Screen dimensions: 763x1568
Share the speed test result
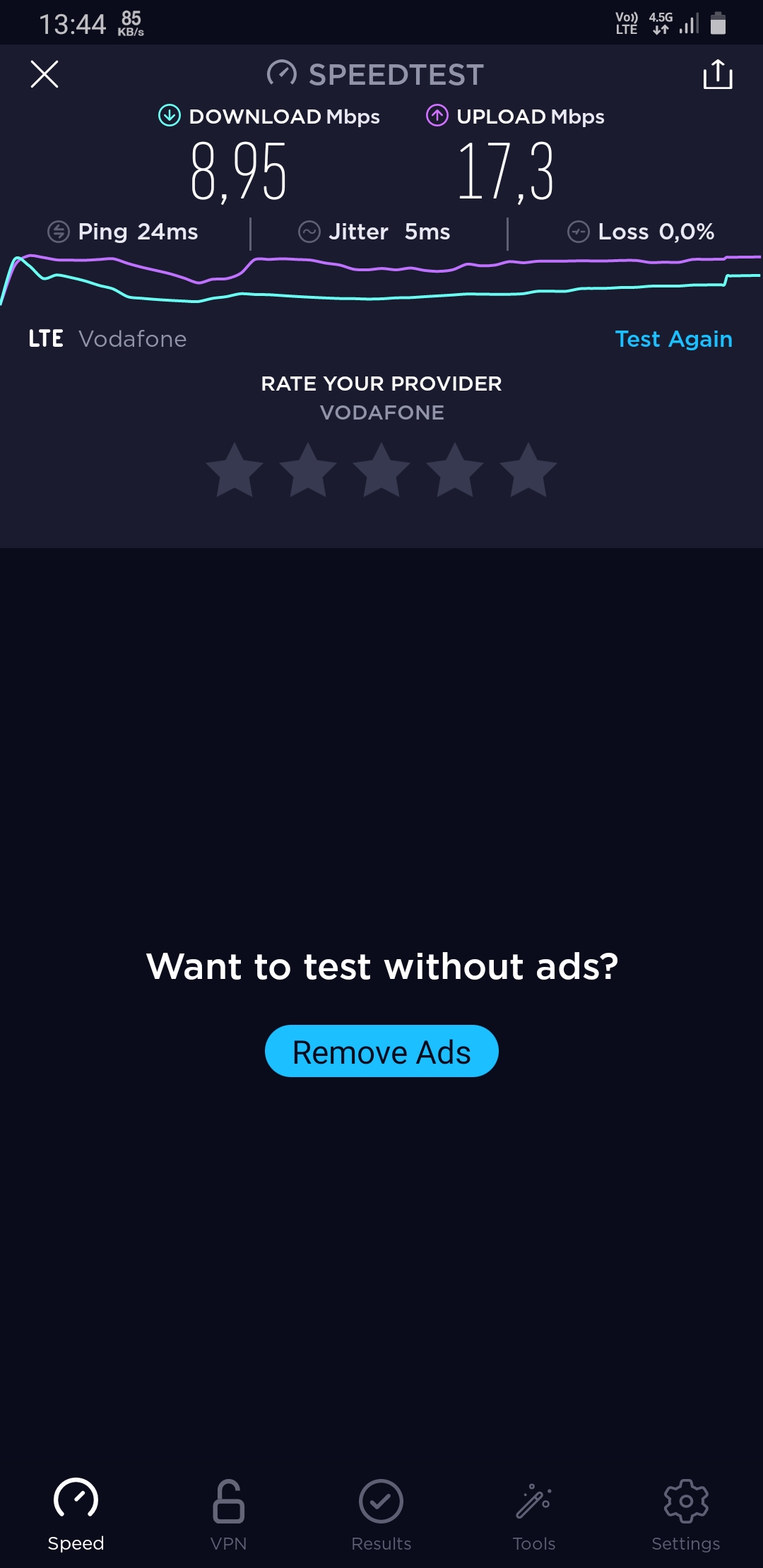coord(718,74)
